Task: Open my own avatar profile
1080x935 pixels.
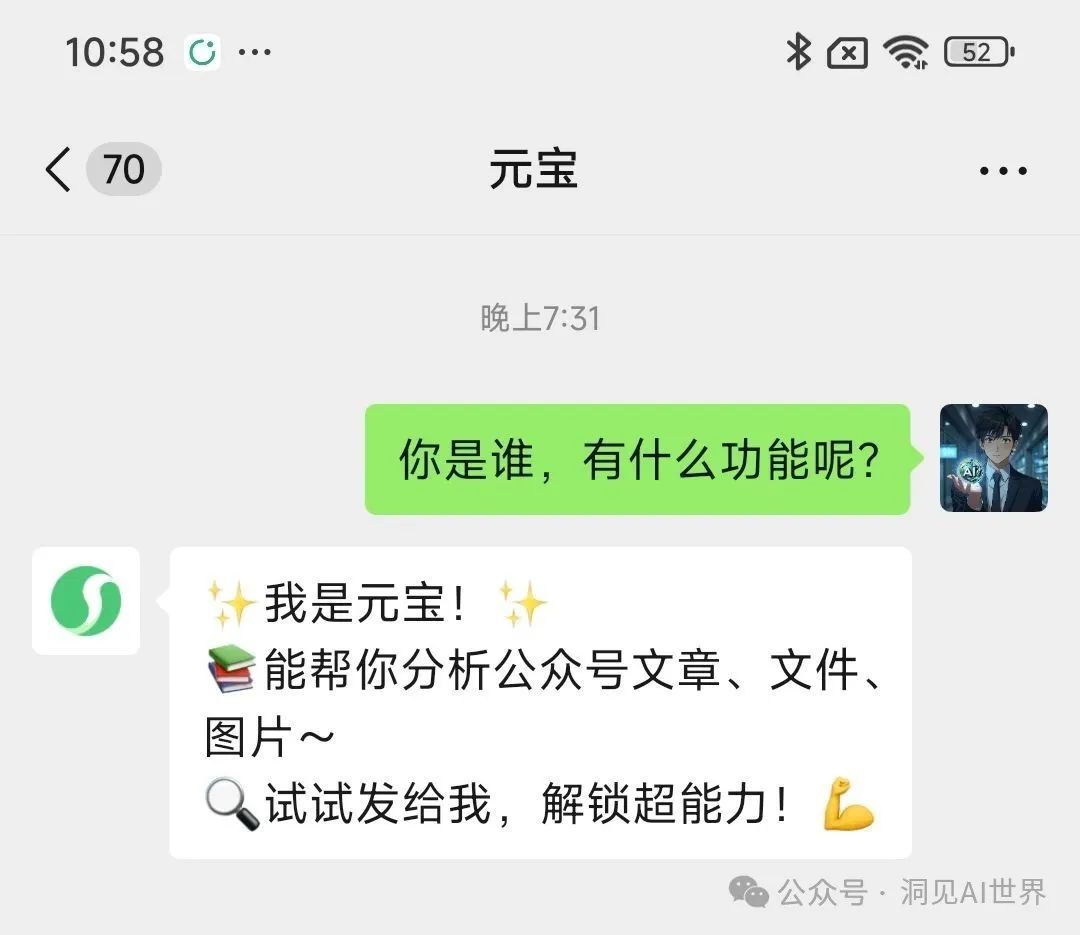Action: point(993,458)
